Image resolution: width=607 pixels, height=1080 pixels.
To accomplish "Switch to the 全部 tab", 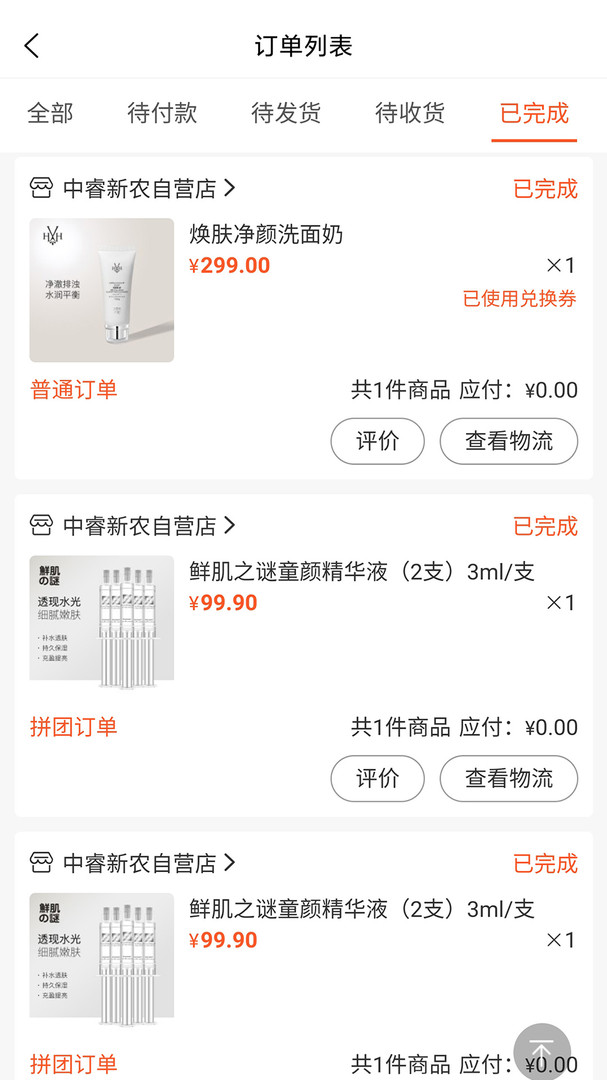I will (x=50, y=113).
